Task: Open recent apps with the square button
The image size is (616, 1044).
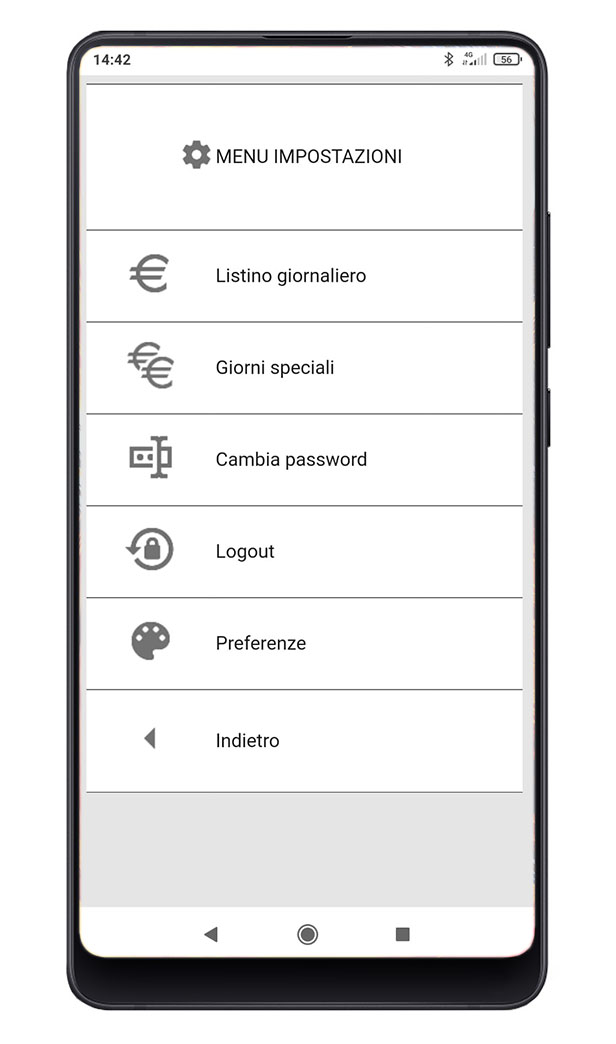Action: (402, 934)
